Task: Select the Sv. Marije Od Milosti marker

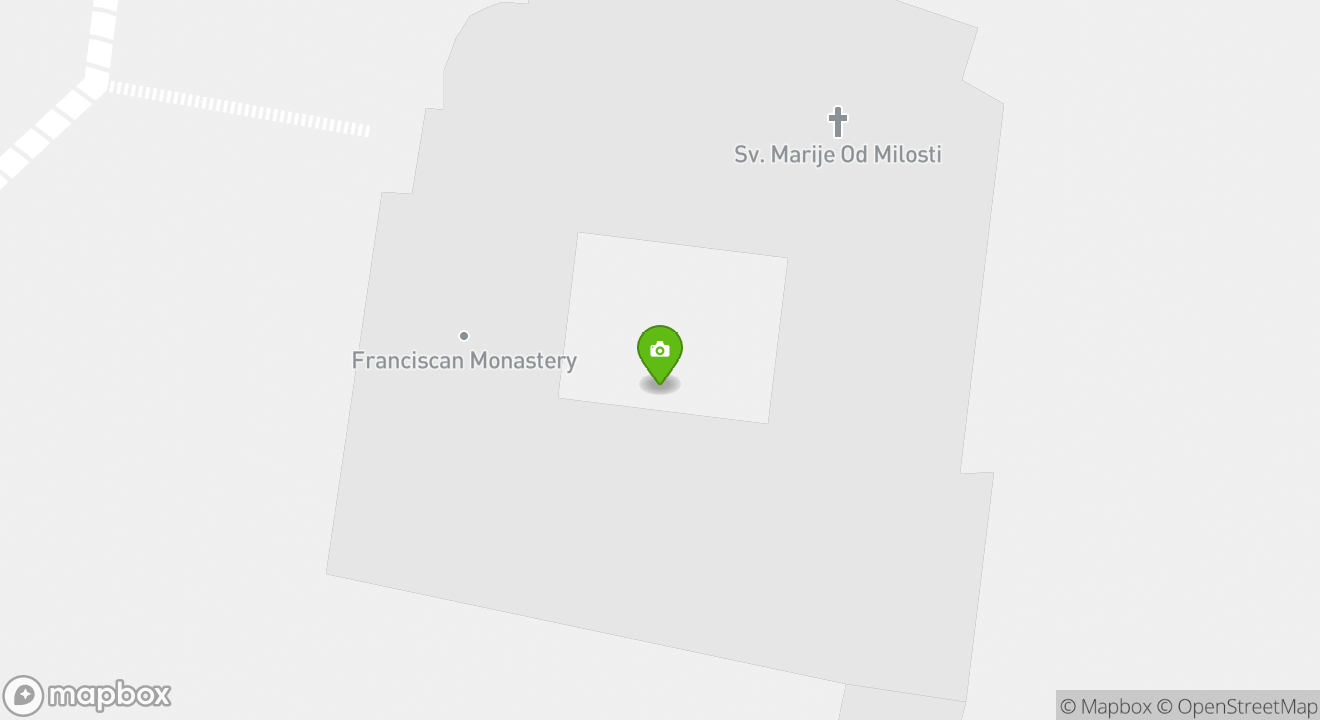Action: (838, 123)
